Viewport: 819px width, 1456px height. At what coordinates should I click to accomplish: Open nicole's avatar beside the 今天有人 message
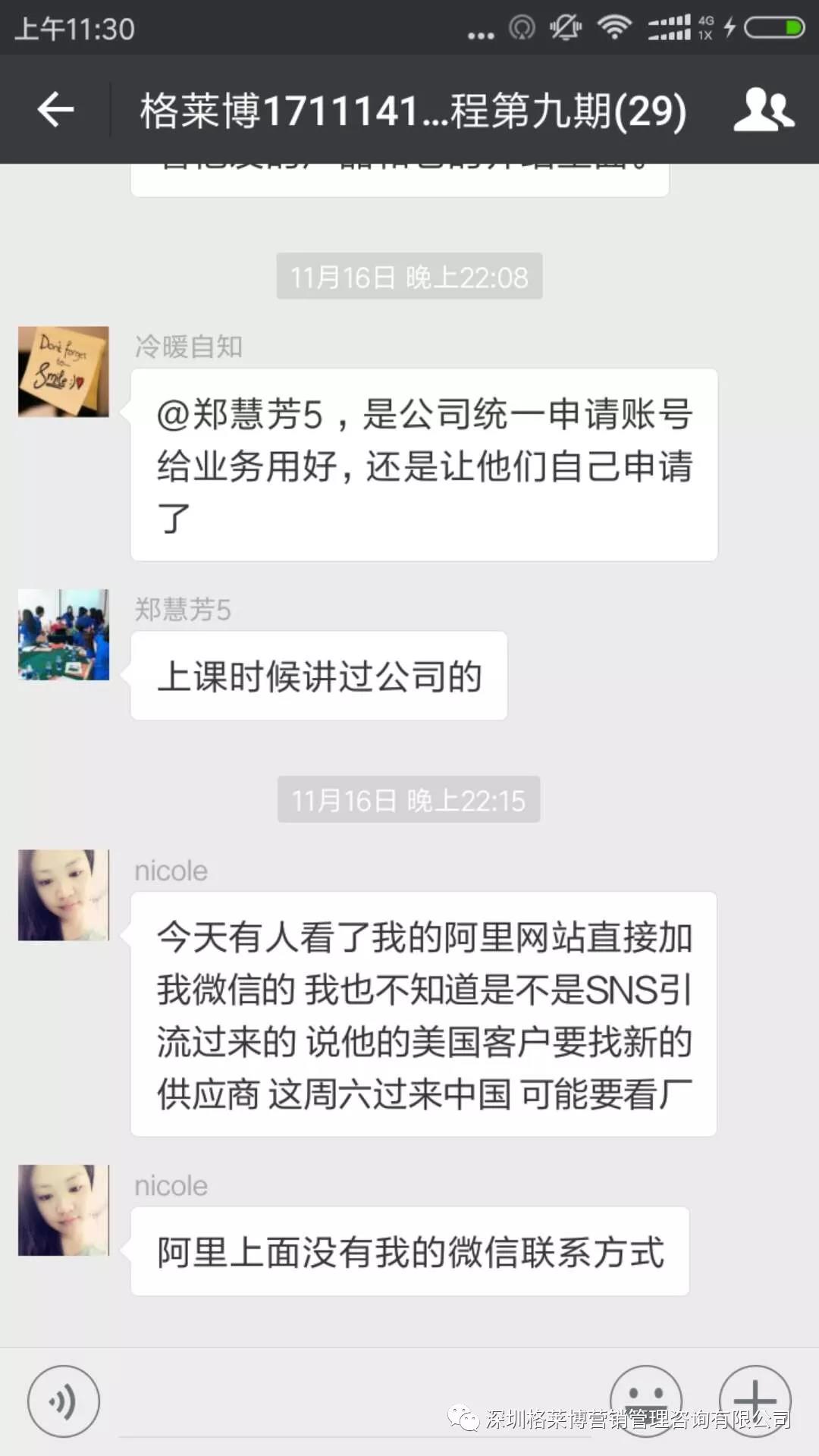64,896
